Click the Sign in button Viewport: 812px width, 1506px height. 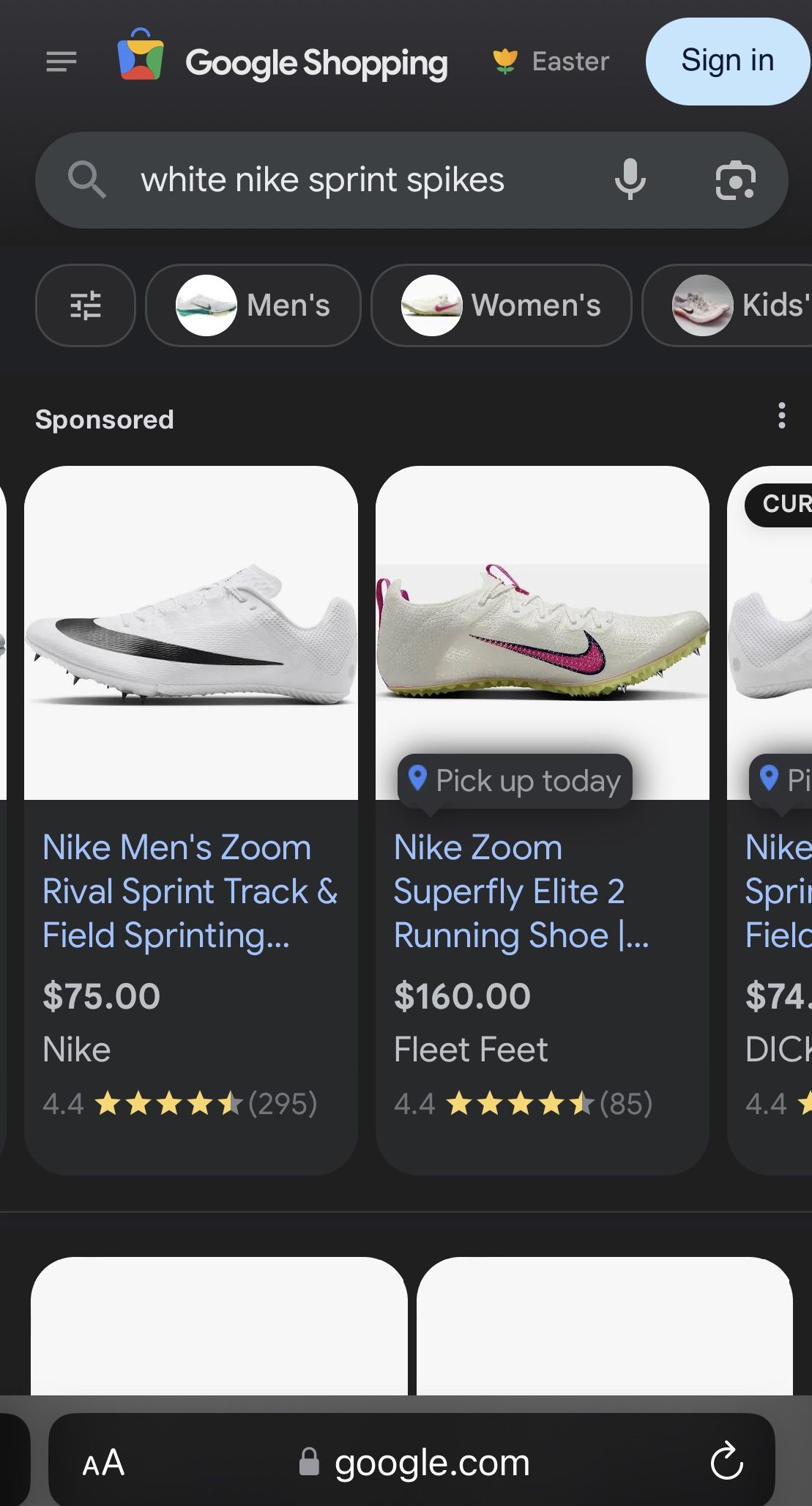tap(726, 60)
